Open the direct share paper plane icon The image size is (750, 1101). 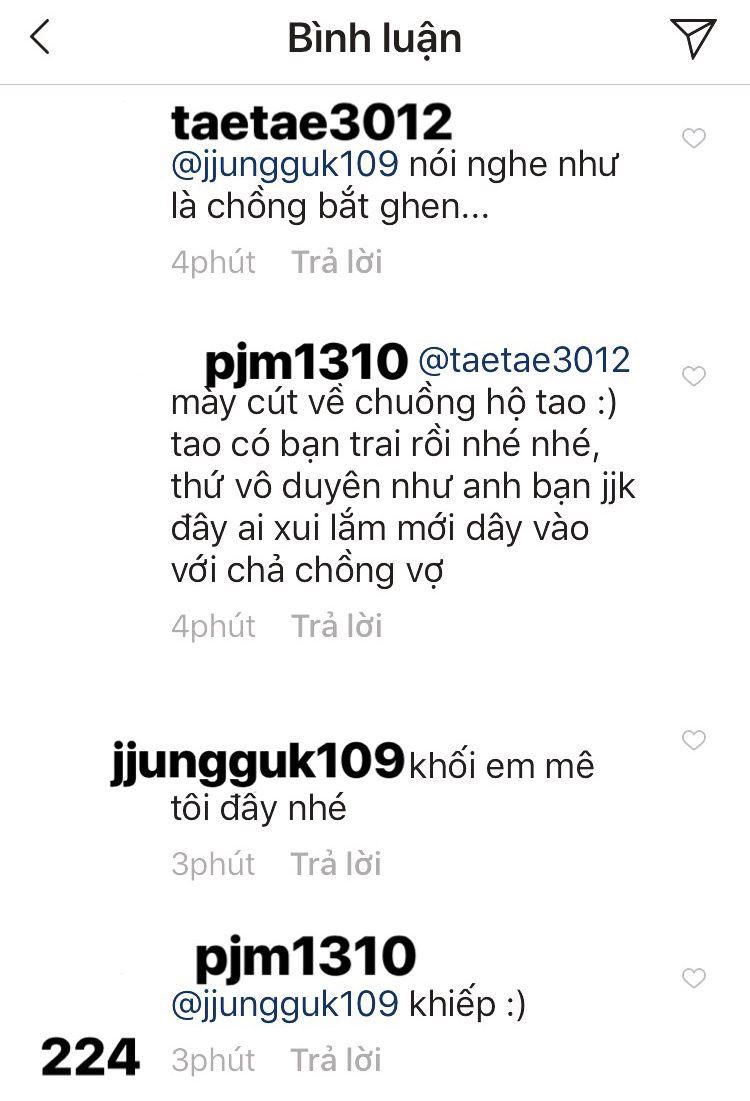point(693,38)
